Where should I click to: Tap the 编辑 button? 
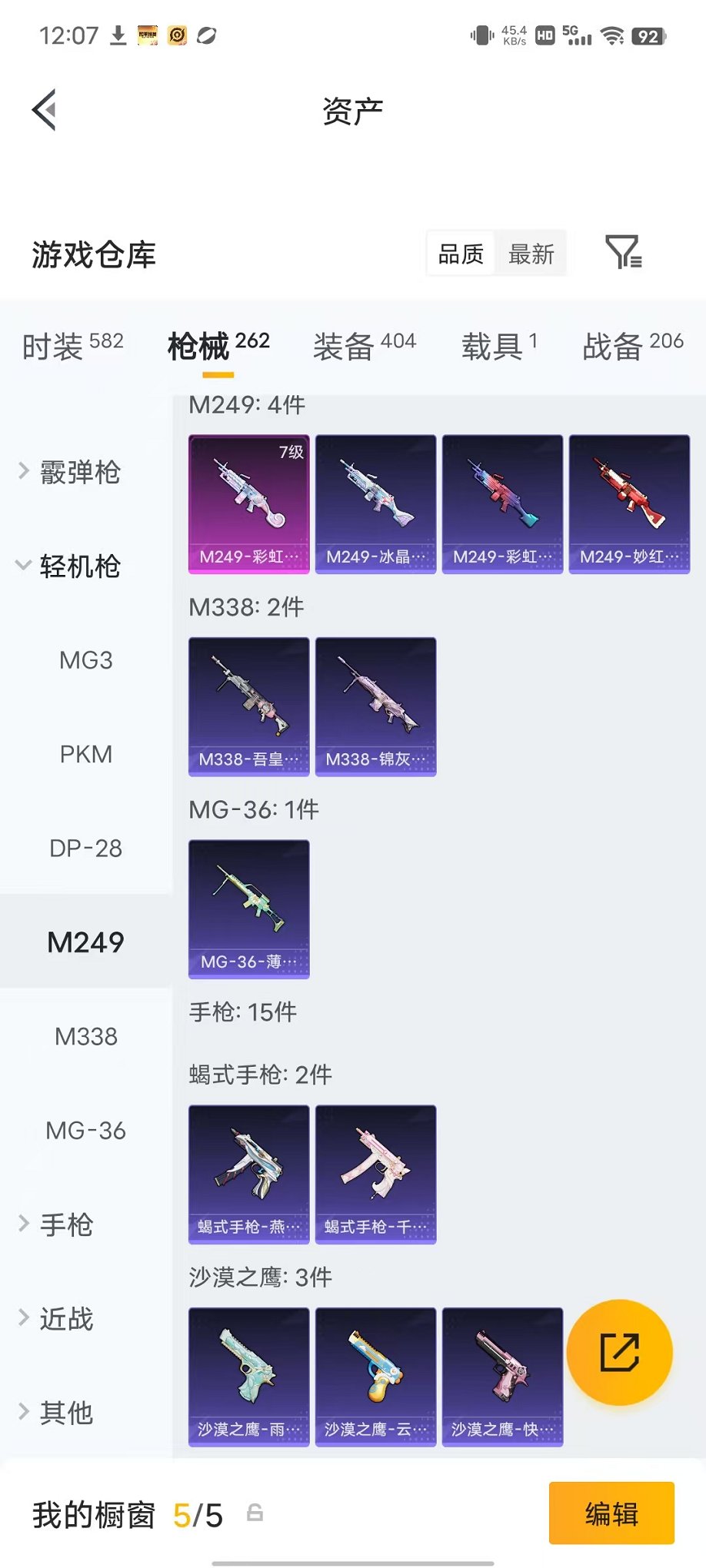pyautogui.click(x=611, y=1513)
